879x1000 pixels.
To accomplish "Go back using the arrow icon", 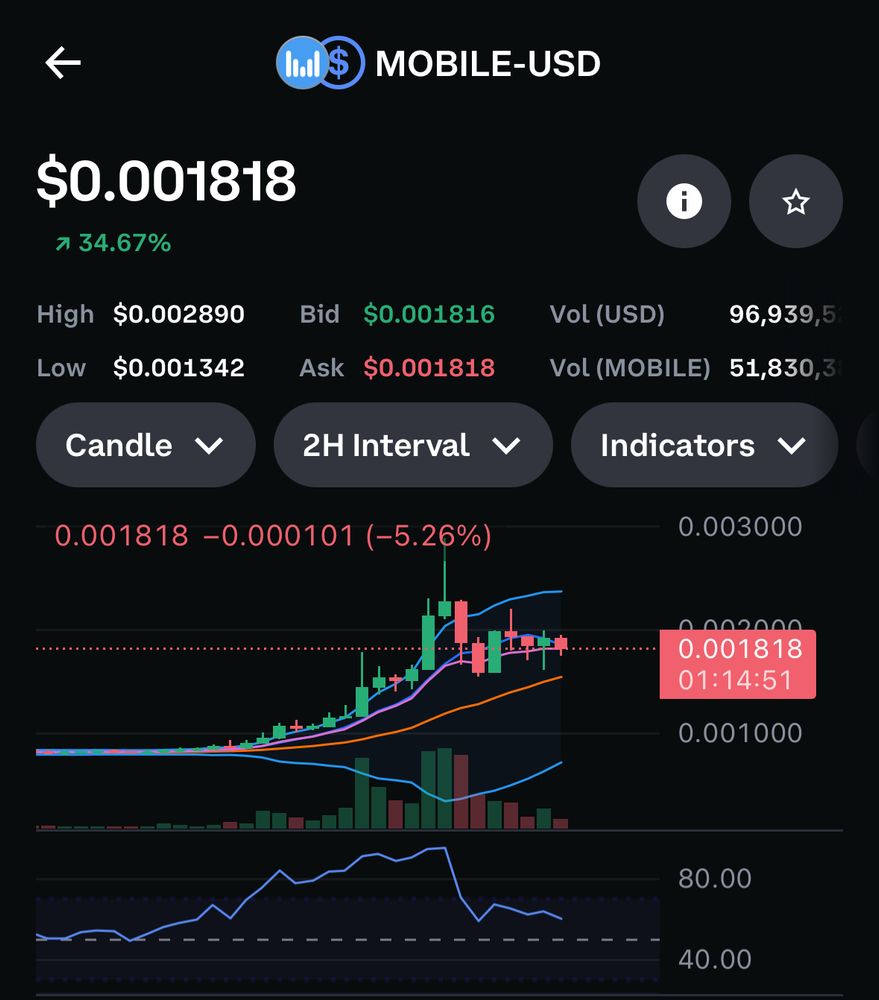I will (62, 63).
